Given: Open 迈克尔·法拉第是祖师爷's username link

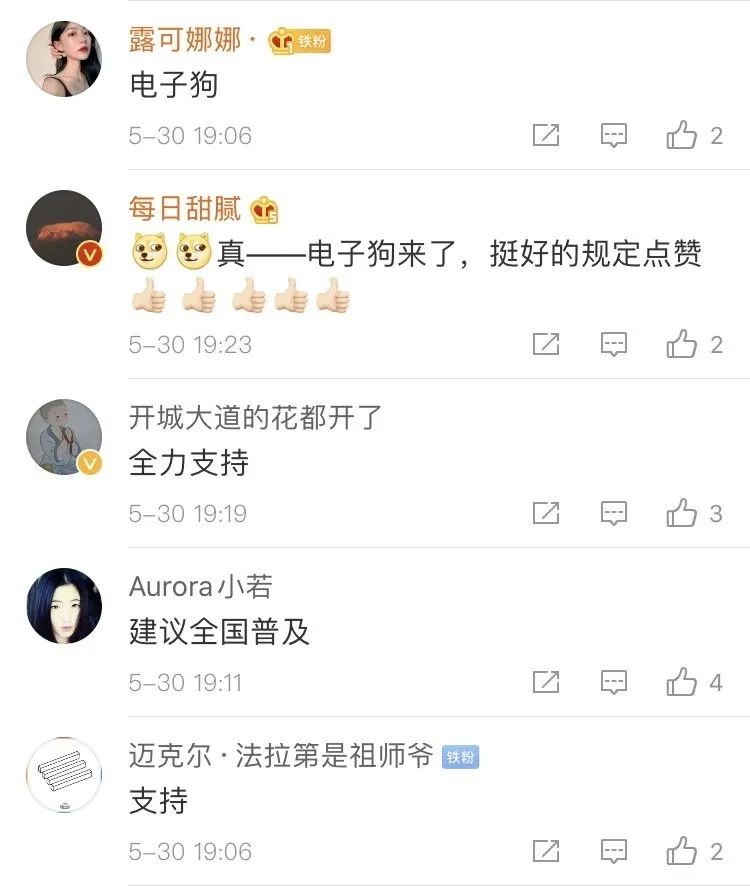Looking at the screenshot, I should tap(281, 756).
